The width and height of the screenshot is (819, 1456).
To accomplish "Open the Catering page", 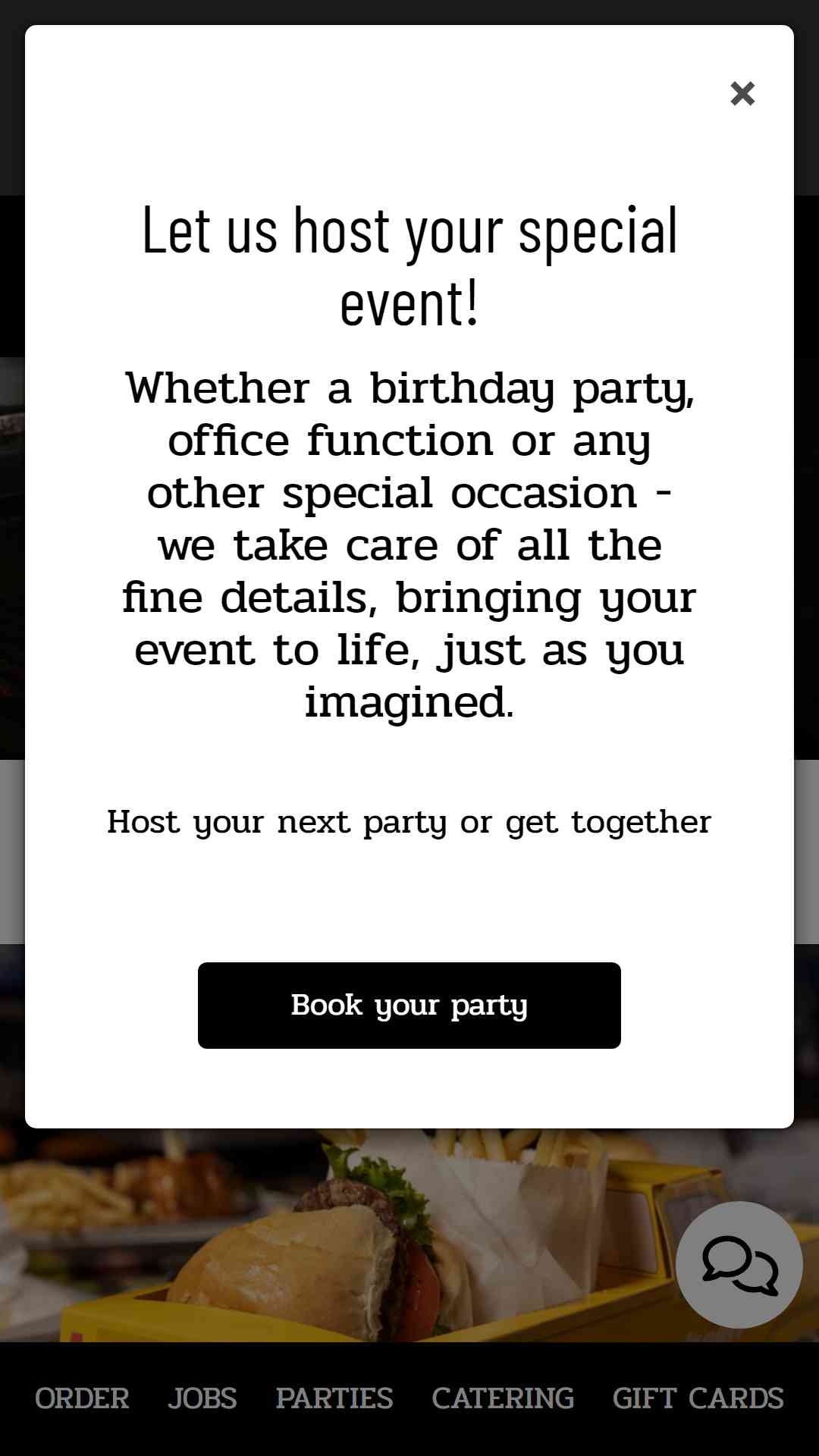I will click(503, 1398).
